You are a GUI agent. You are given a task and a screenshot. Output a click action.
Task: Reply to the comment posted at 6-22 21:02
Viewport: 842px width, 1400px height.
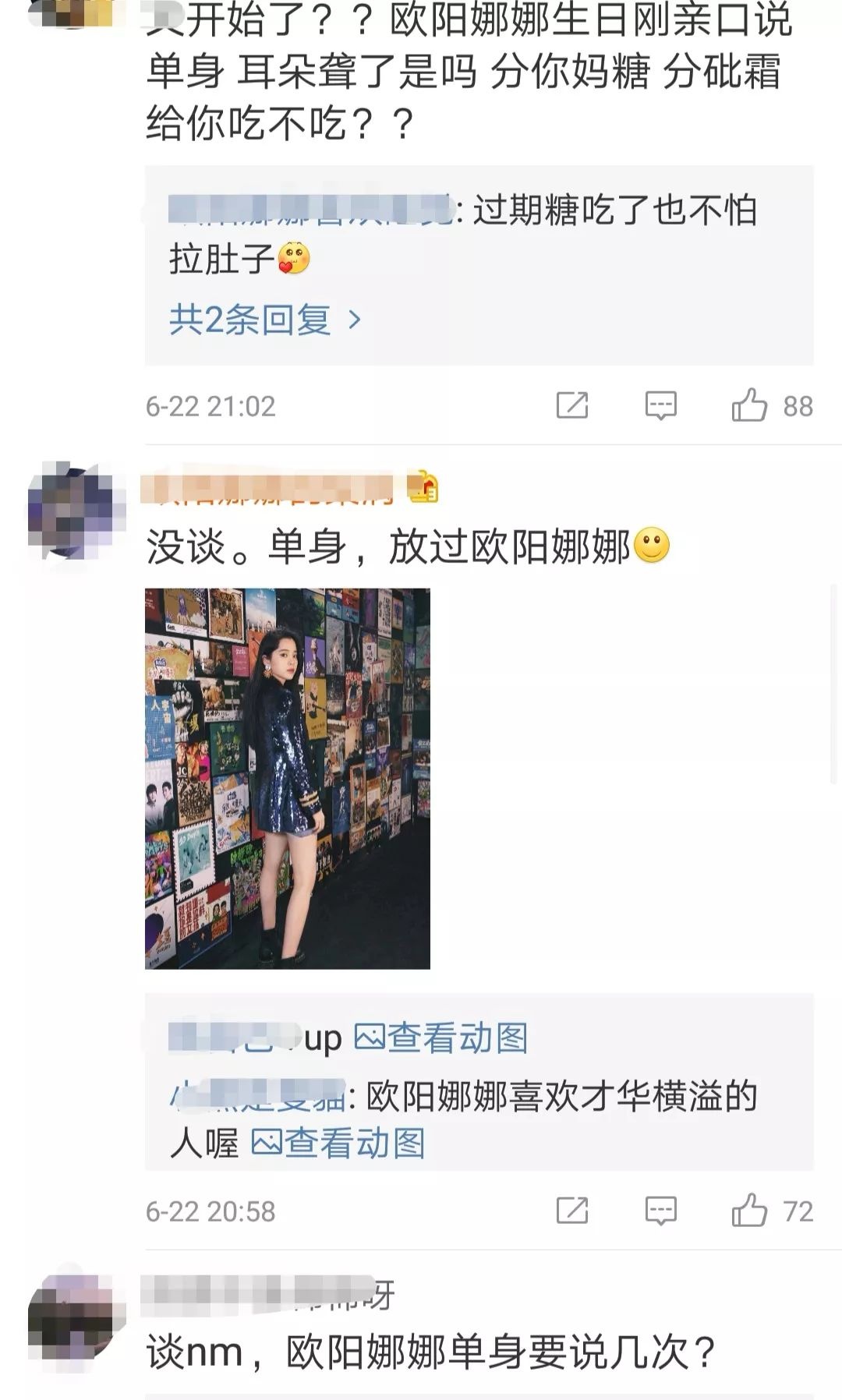tap(660, 406)
